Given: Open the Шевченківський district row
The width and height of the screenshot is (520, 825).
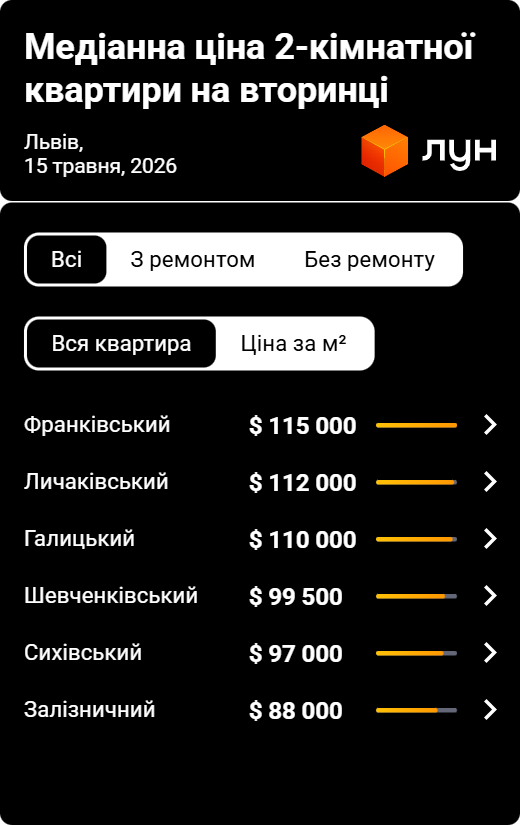Looking at the screenshot, I should 260,596.
